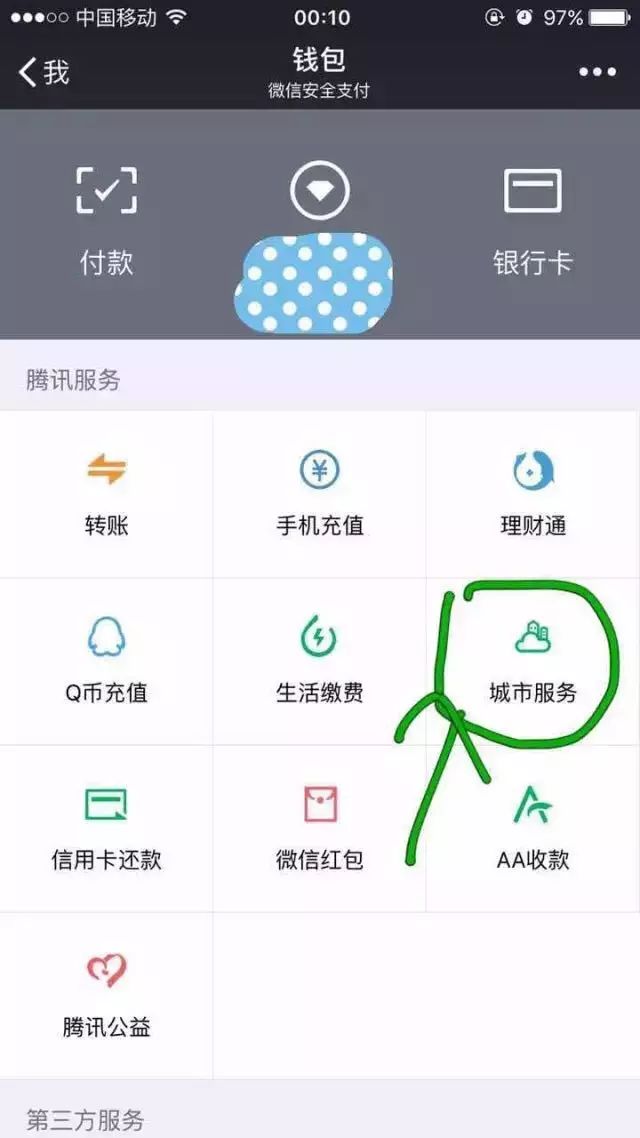The image size is (640, 1138).
Task: Open 生活缴费 utility bill payment
Action: [319, 661]
